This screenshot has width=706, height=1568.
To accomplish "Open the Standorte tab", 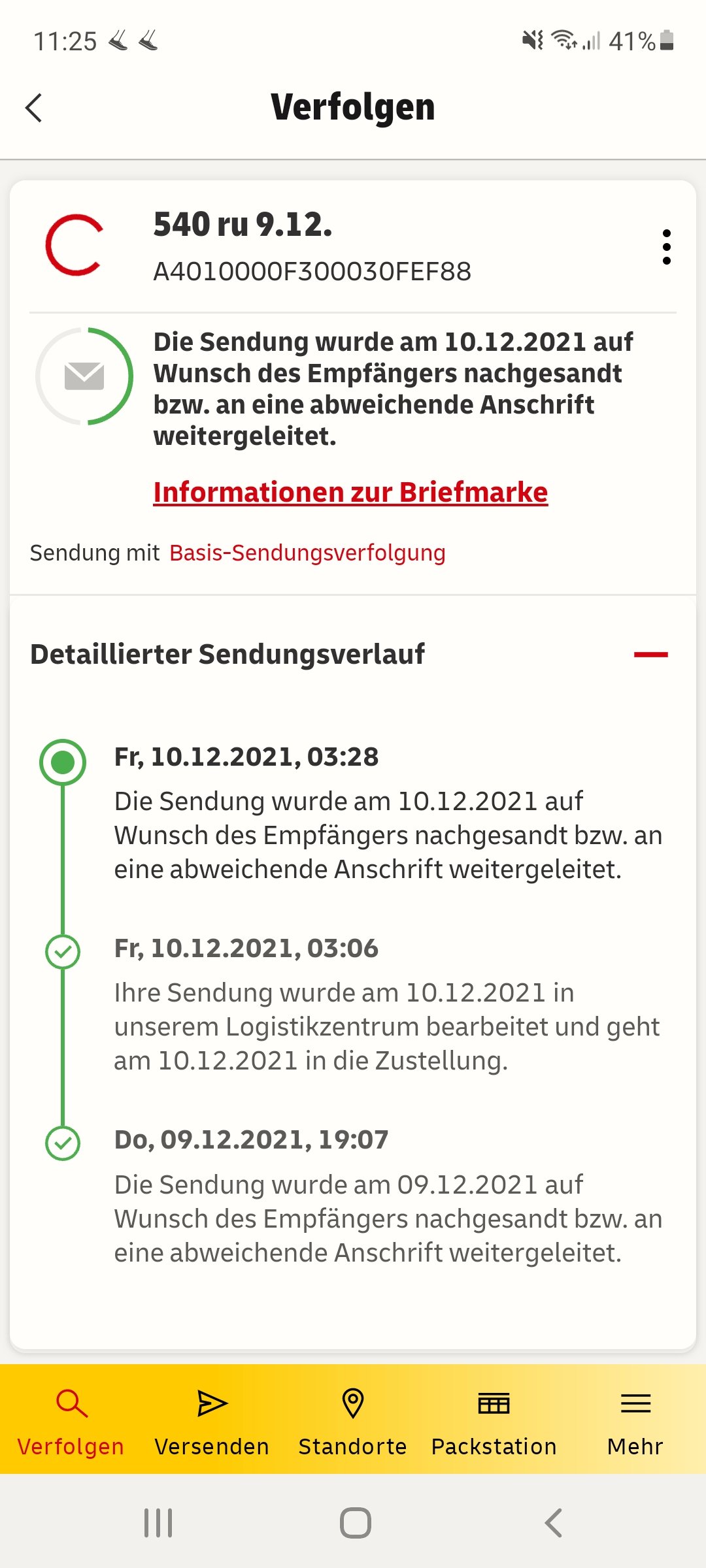I will pos(353,1419).
